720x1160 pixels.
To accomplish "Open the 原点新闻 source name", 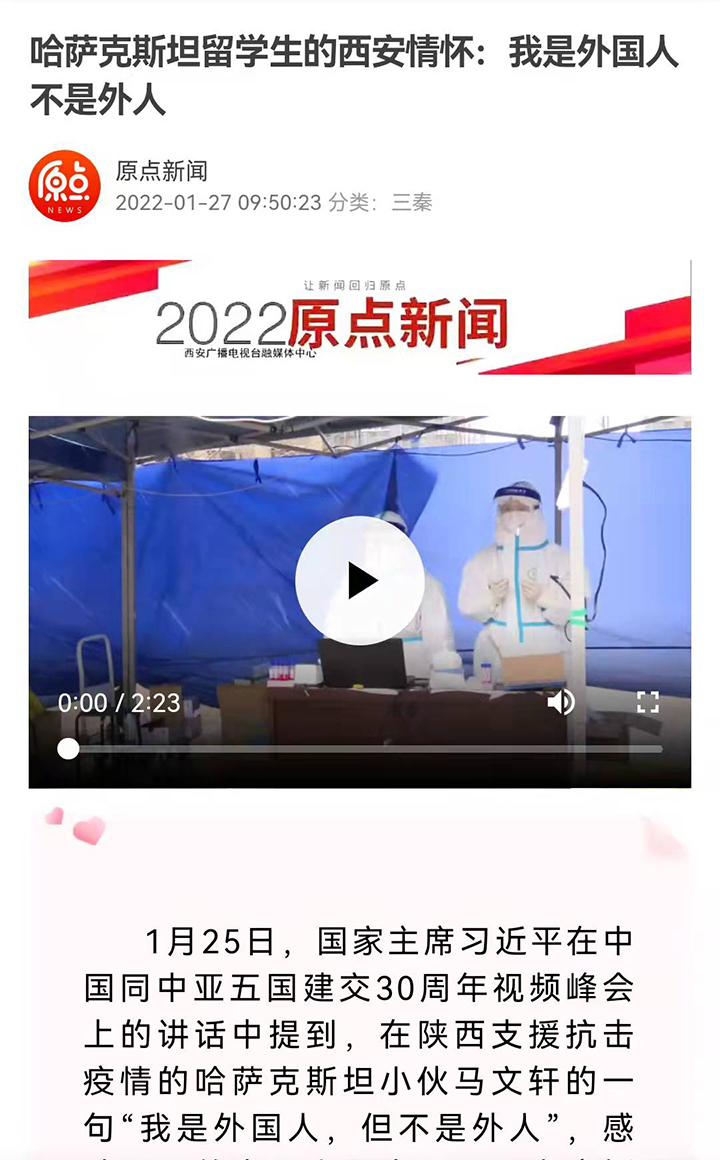I will (161, 171).
